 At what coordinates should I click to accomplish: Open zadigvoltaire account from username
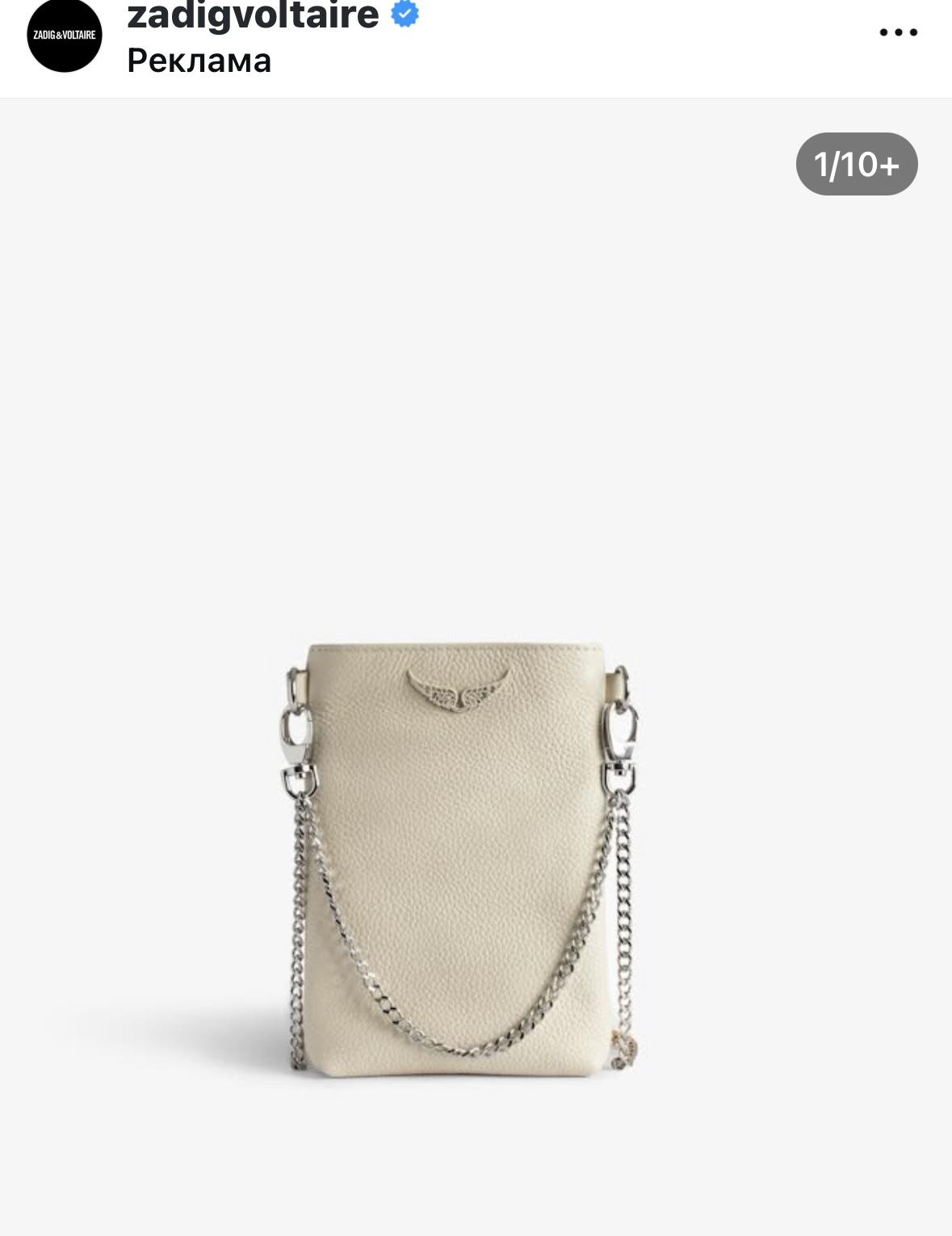click(x=253, y=15)
